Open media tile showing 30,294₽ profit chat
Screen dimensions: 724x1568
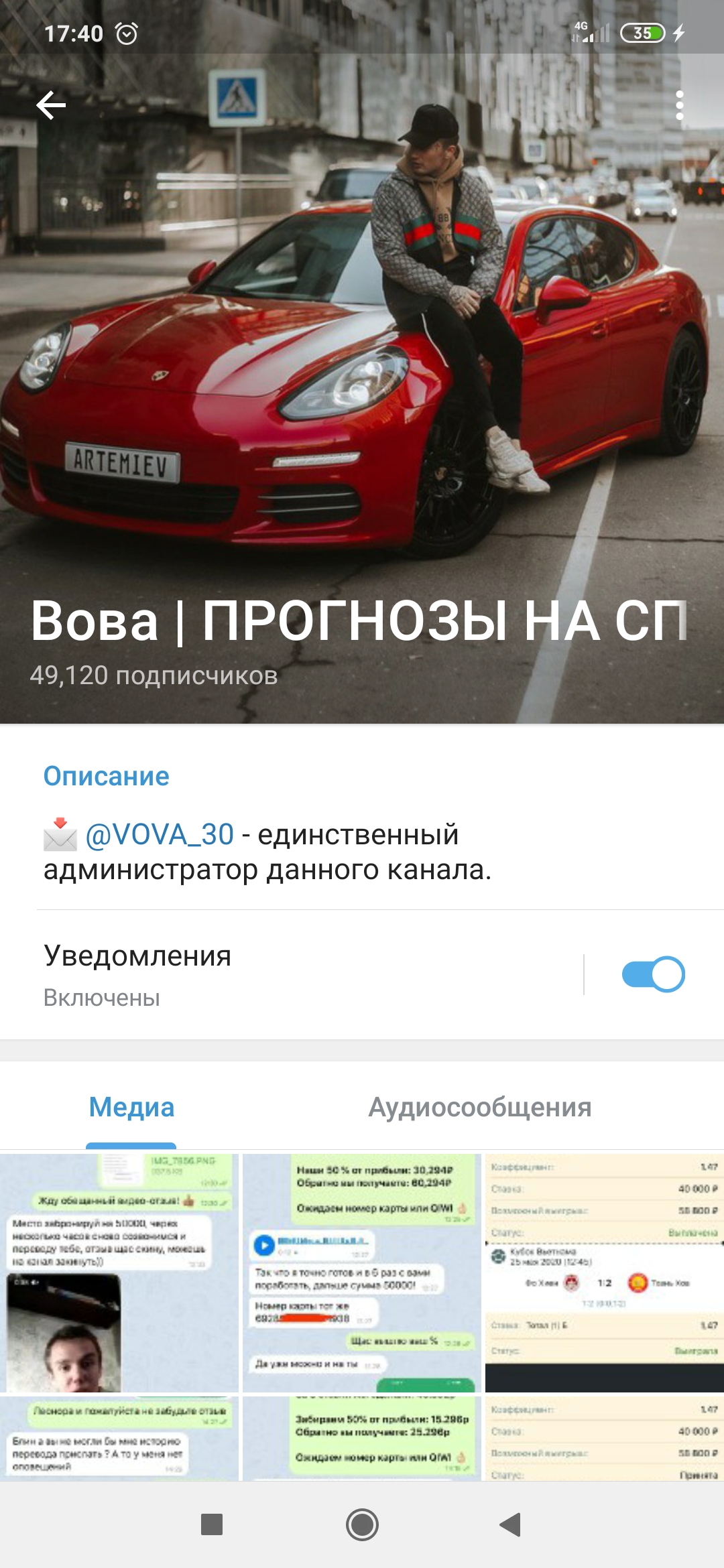362,1272
